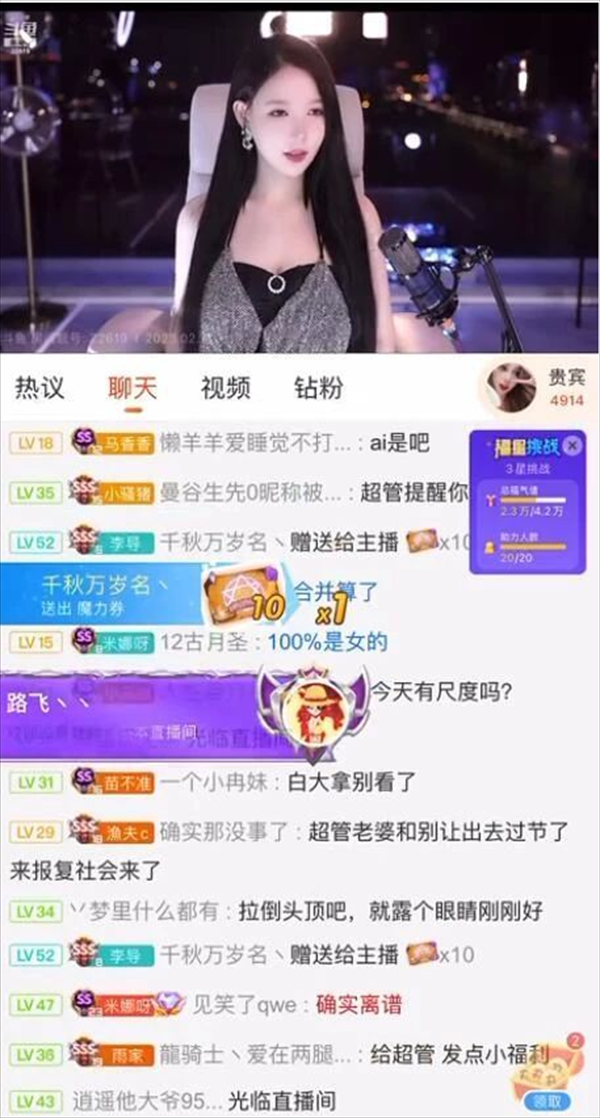Open the 视频 tab
This screenshot has height=1118, width=600.
click(225, 388)
